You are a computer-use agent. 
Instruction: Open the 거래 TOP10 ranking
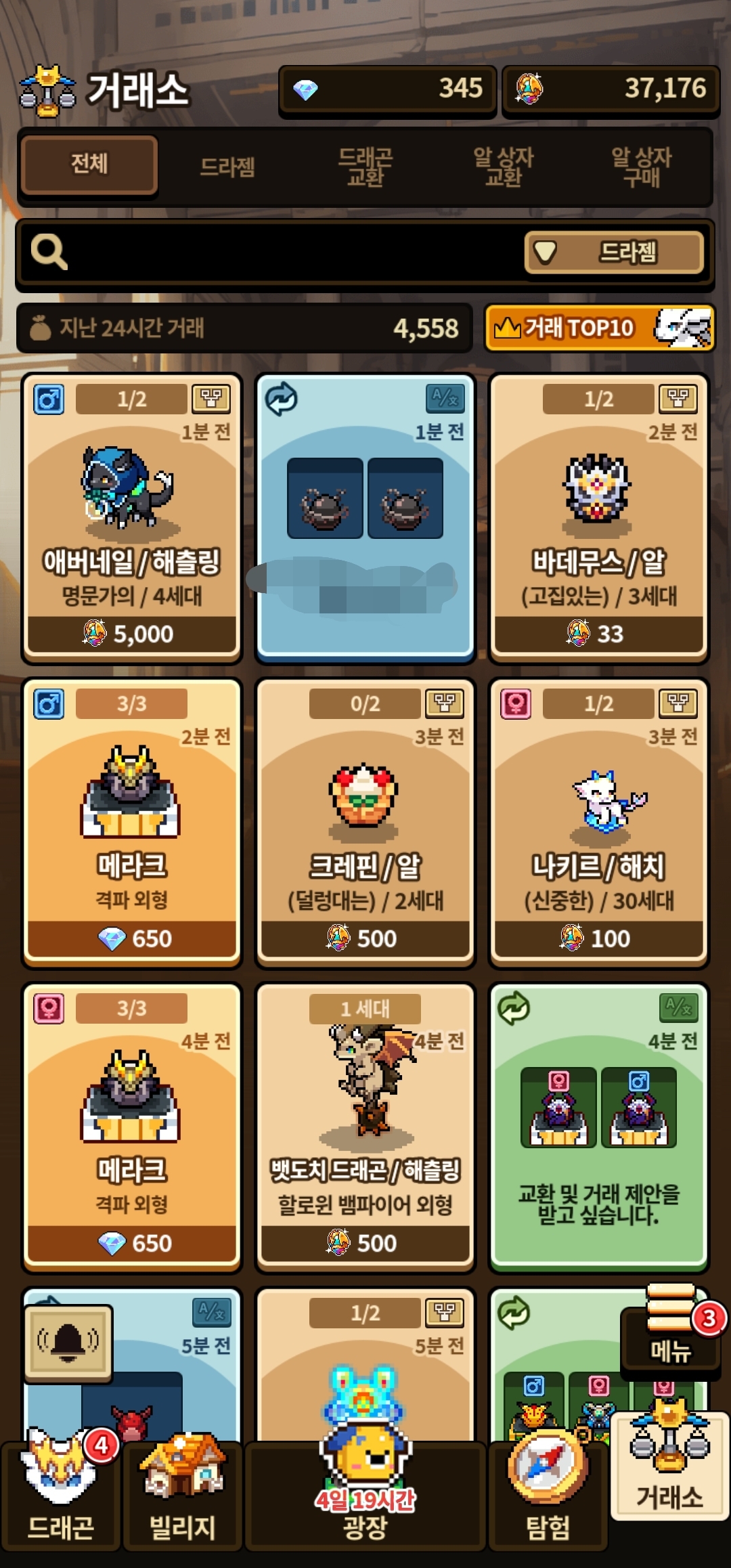599,328
